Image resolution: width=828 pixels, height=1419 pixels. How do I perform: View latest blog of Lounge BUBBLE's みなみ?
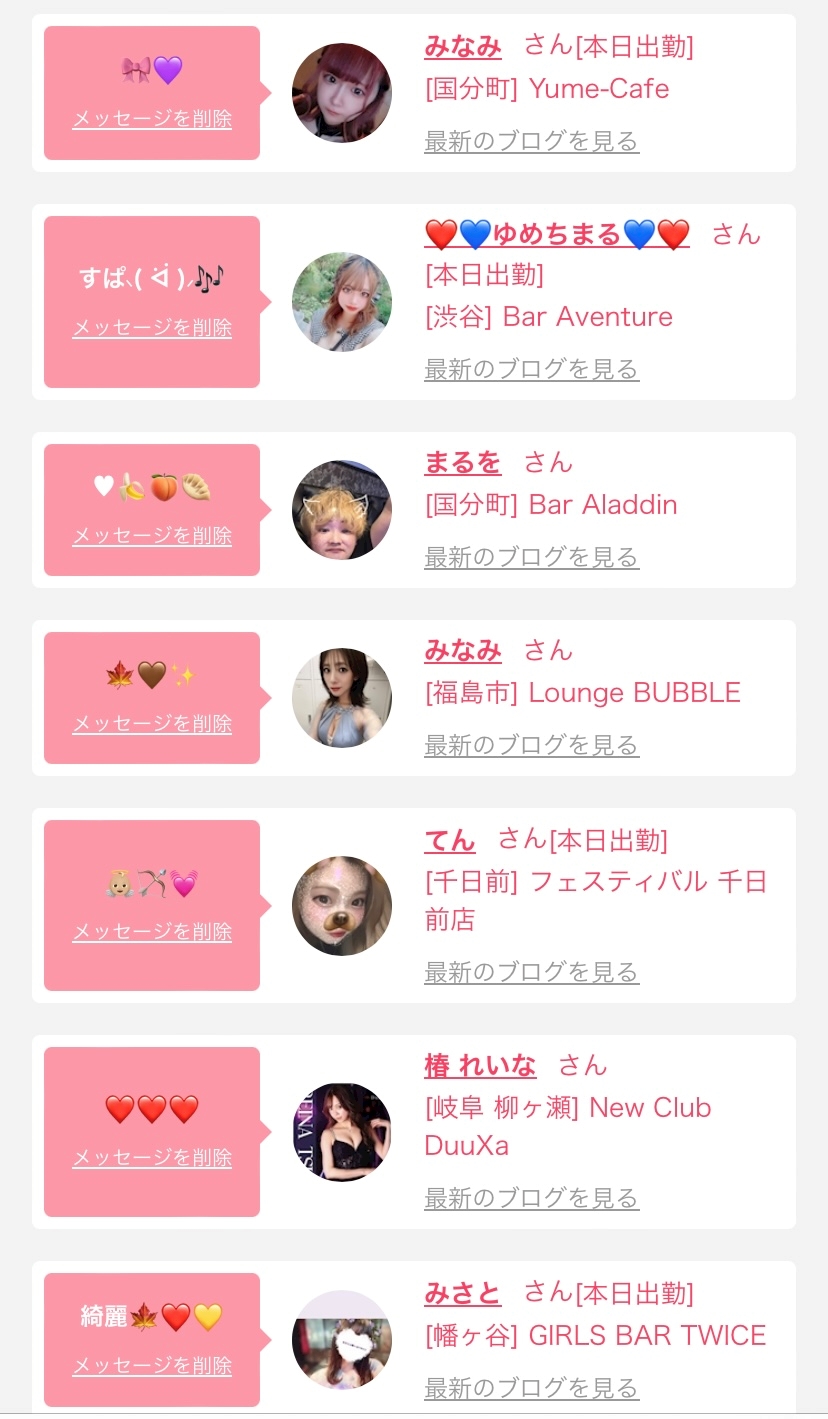pyautogui.click(x=531, y=746)
